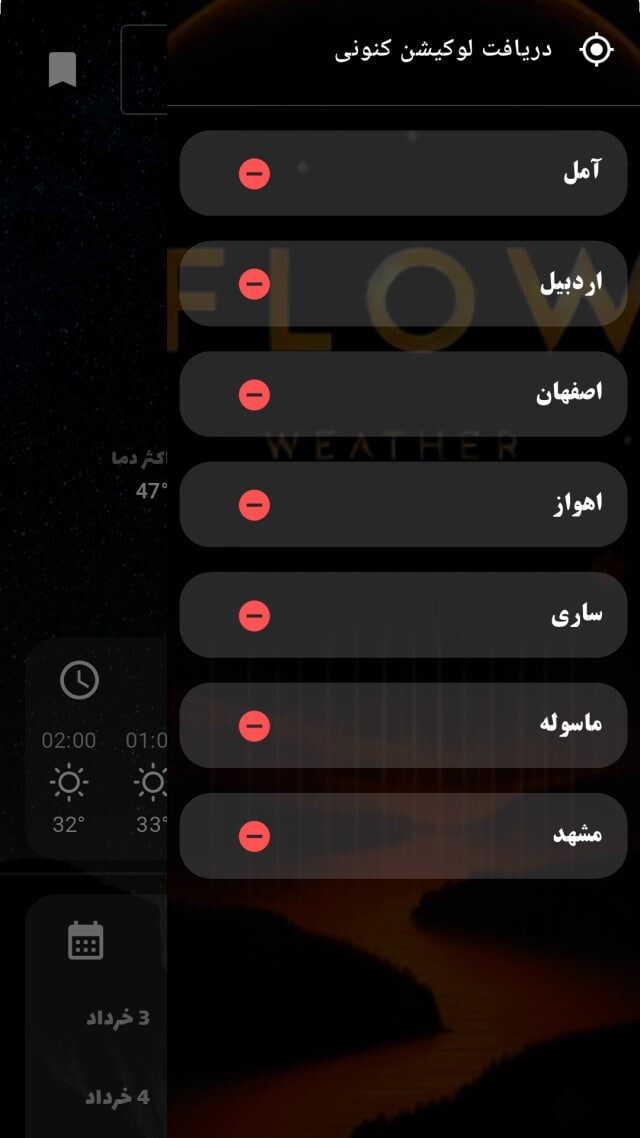This screenshot has width=640, height=1138.
Task: Remove مشهد from saved locations
Action: [254, 836]
